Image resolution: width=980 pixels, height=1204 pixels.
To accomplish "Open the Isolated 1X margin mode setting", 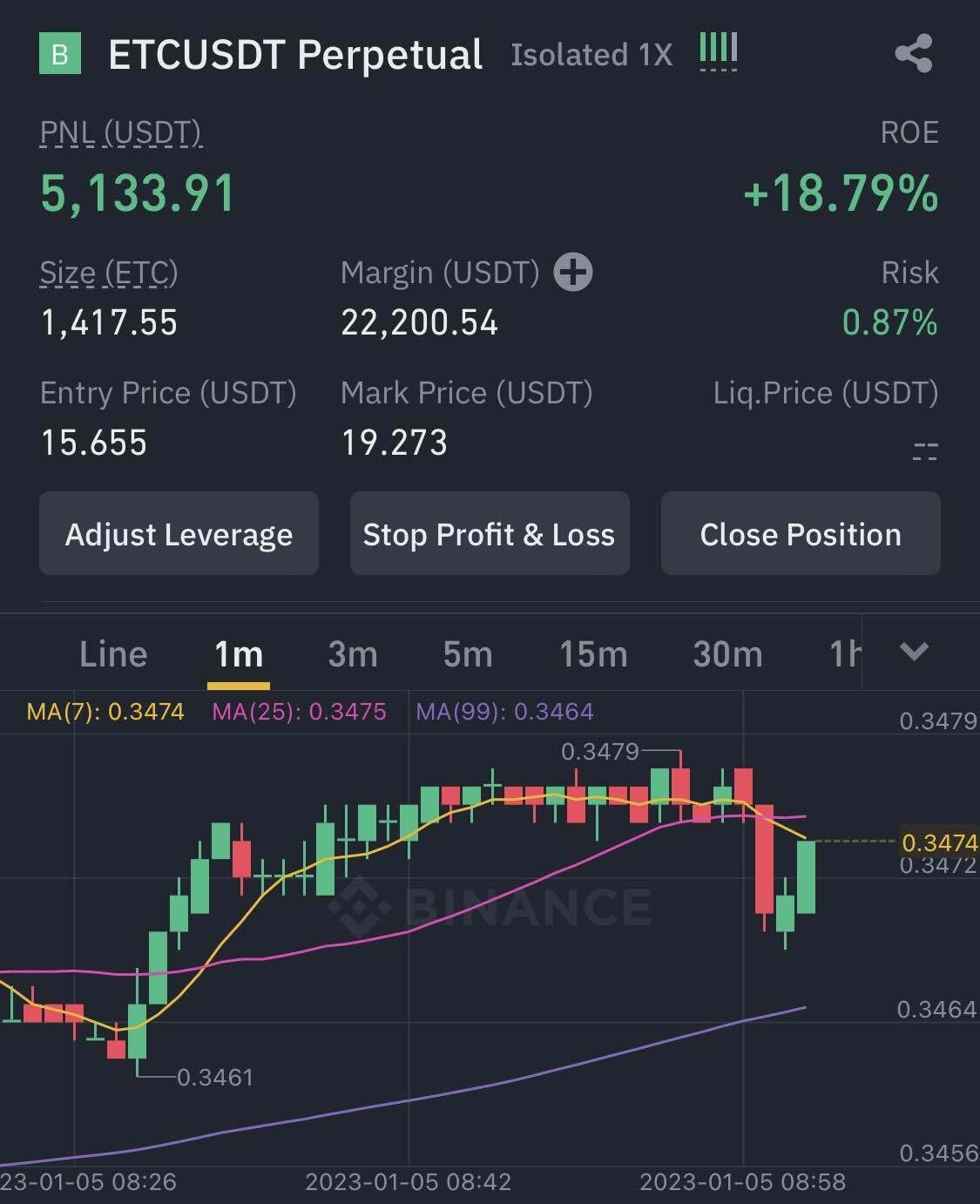I will (591, 55).
